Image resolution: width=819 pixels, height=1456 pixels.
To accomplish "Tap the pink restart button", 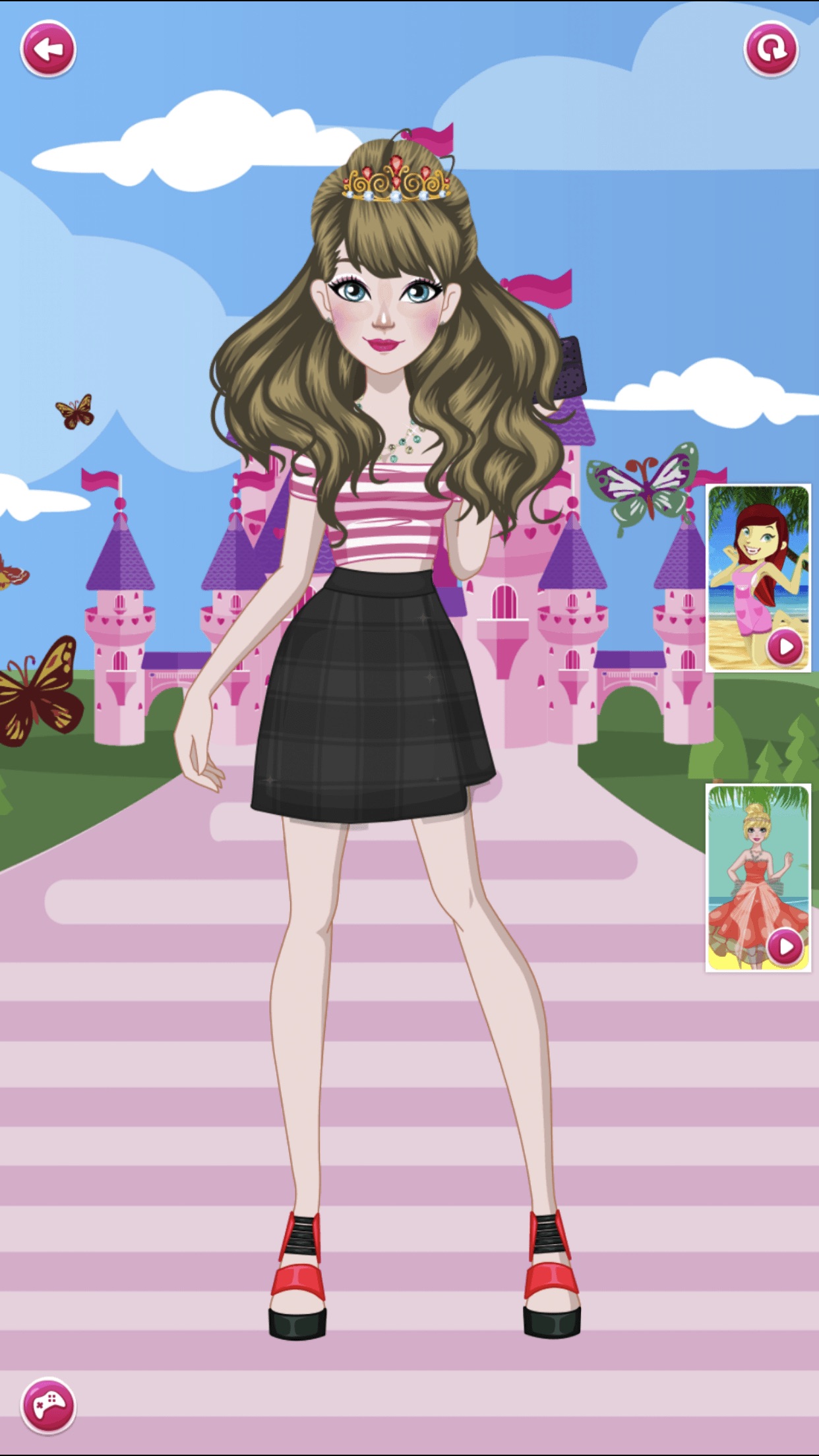I will pyautogui.click(x=771, y=49).
